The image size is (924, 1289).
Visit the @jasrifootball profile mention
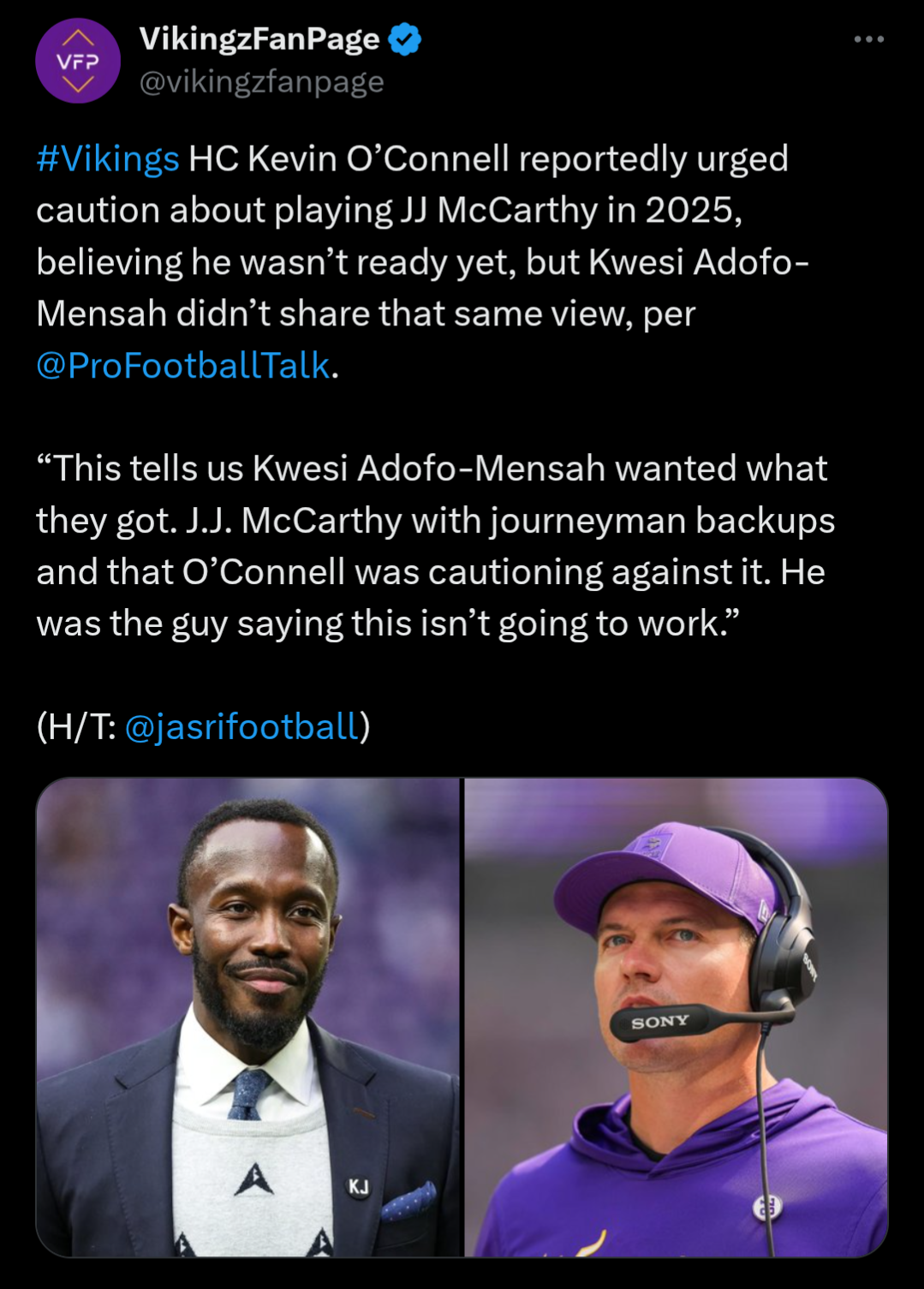pyautogui.click(x=241, y=726)
